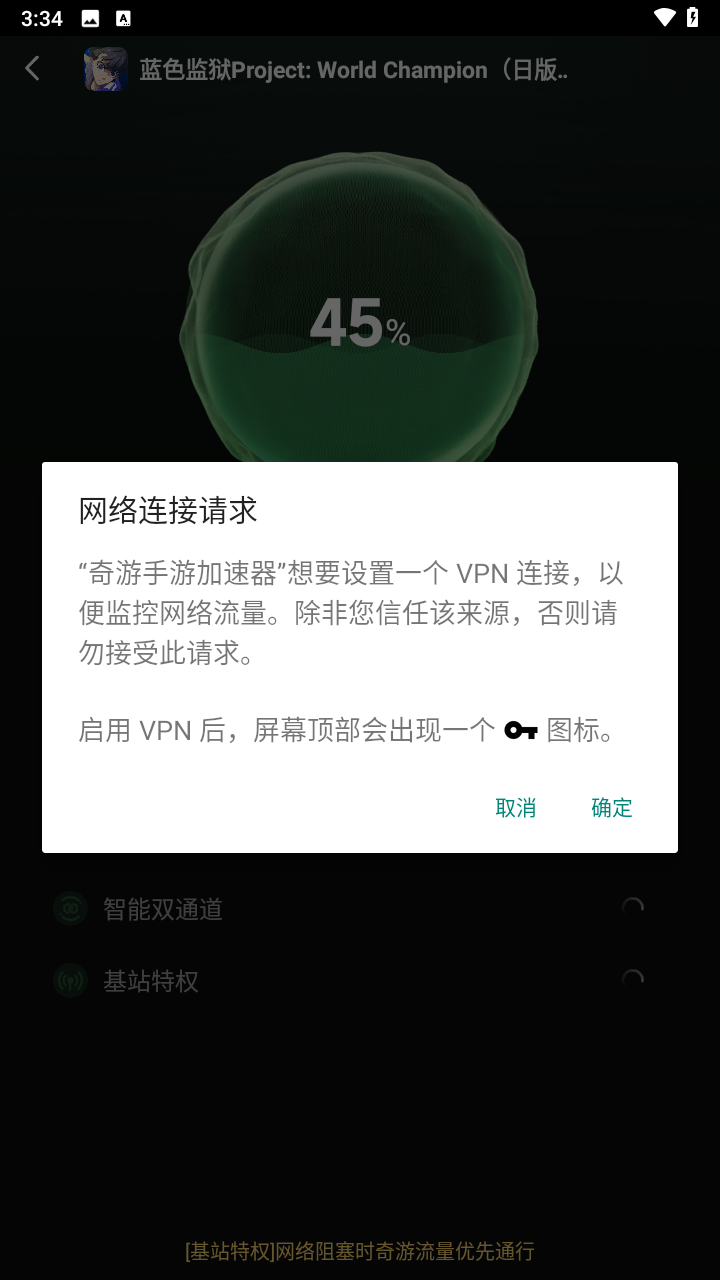Open the 蓝色监狱 game app icon
Screen dimensions: 720x1280
click(x=104, y=69)
